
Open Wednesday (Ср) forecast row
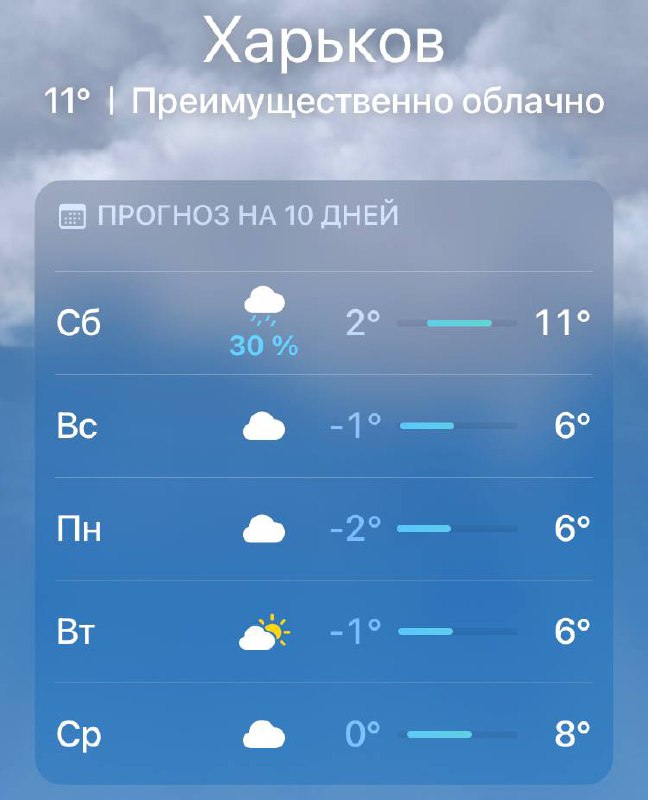323,735
